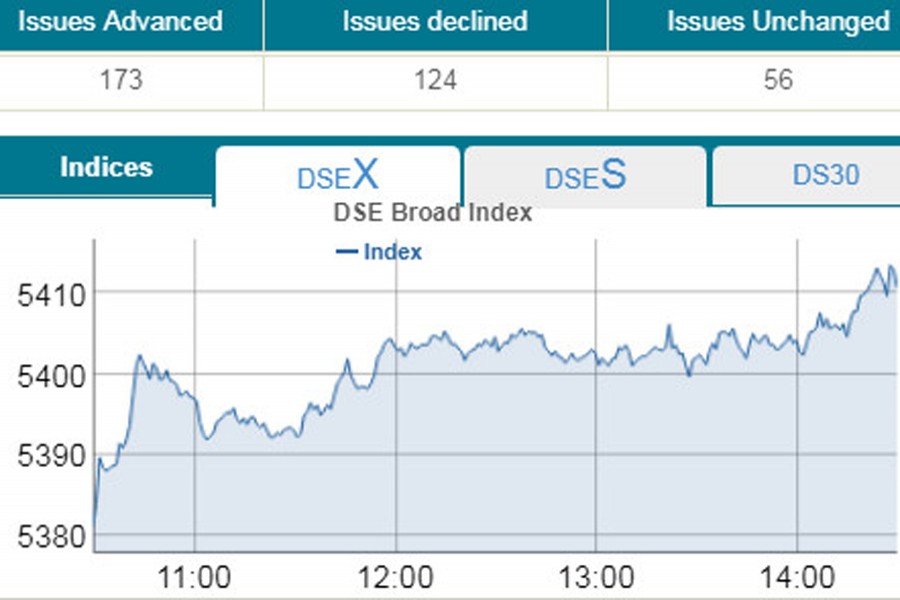This screenshot has width=900, height=600.
Task: Switch to the DS30 index tab
Action: (825, 176)
